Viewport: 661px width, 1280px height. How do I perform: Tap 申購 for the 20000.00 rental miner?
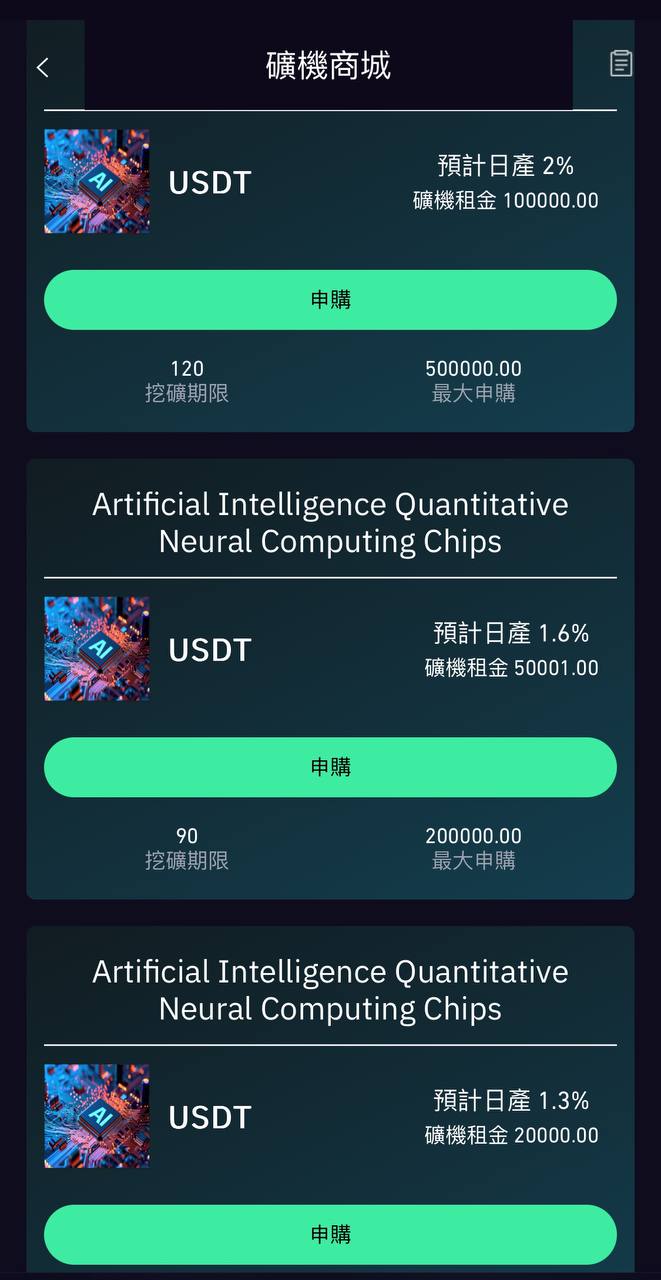click(330, 1234)
